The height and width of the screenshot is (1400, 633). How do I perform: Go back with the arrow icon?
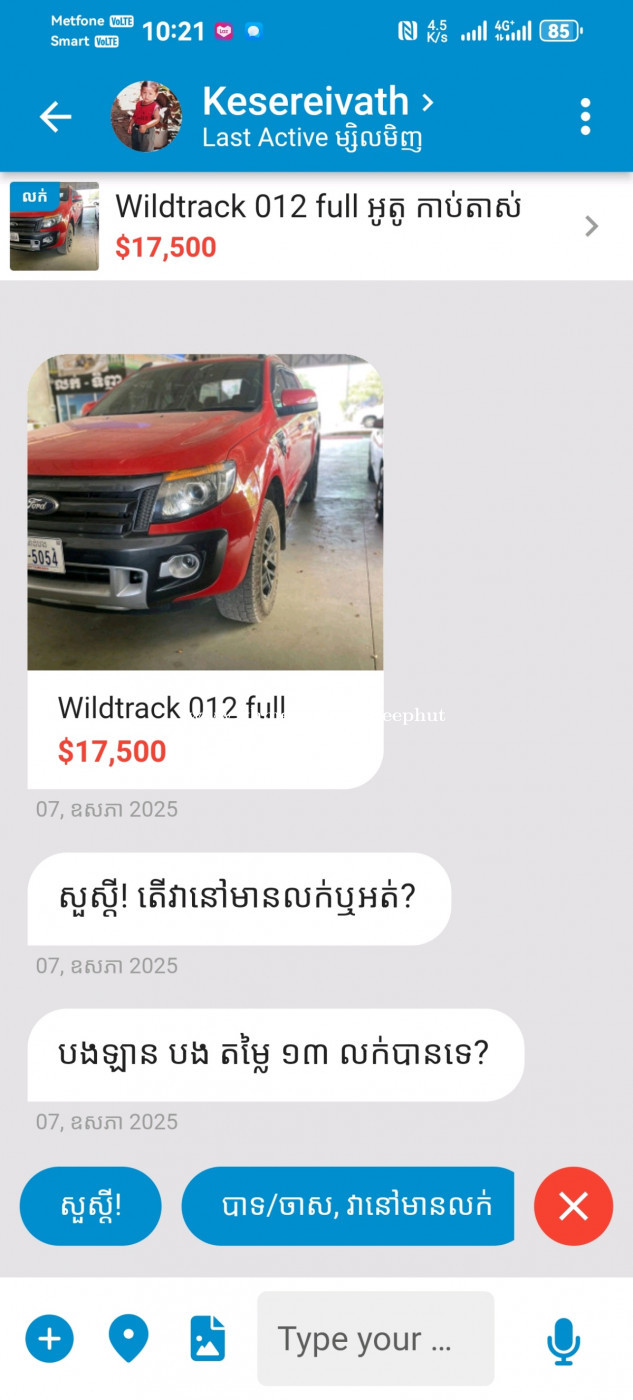[55, 117]
